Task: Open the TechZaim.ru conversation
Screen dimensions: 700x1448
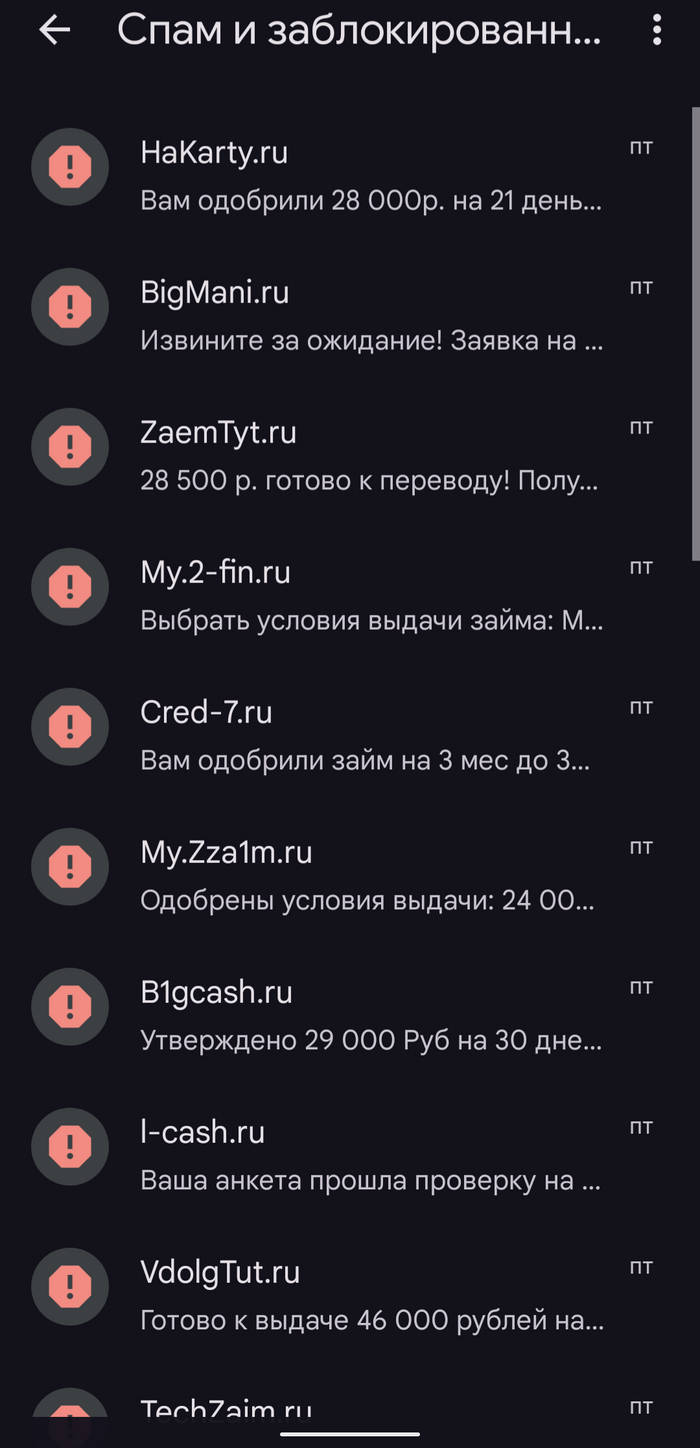Action: tap(370, 1412)
